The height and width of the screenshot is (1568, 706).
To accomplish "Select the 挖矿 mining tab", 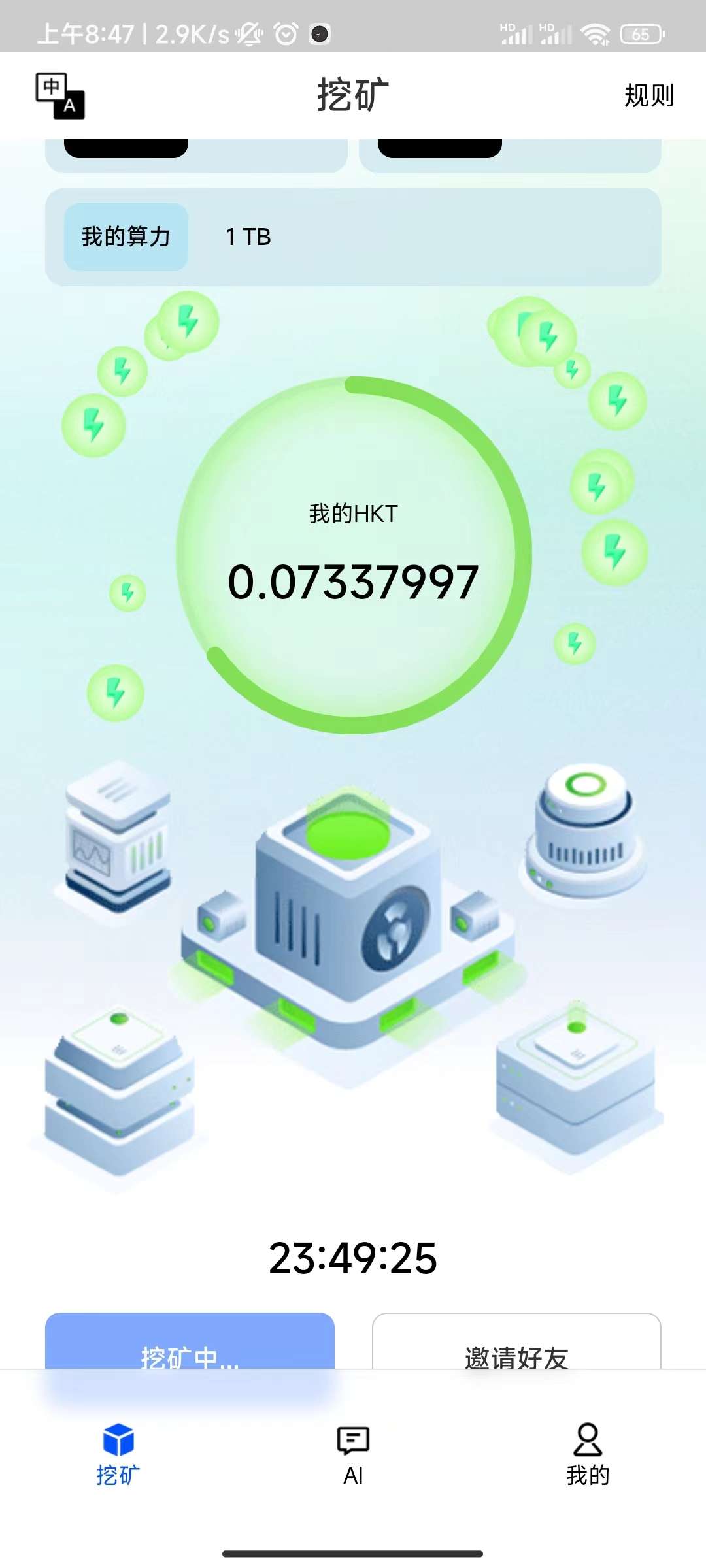I will pyautogui.click(x=118, y=1454).
